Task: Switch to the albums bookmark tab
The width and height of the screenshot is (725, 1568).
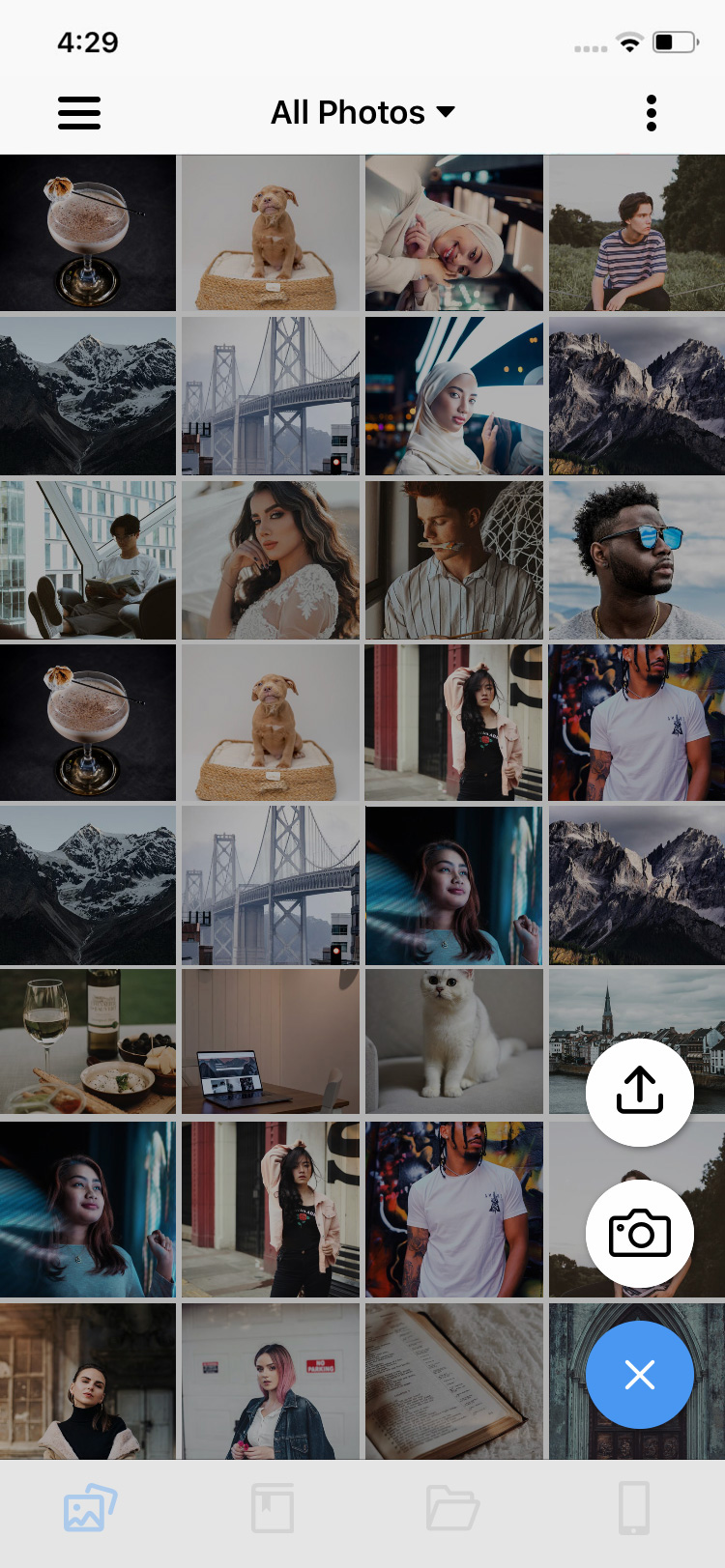Action: point(272,1508)
